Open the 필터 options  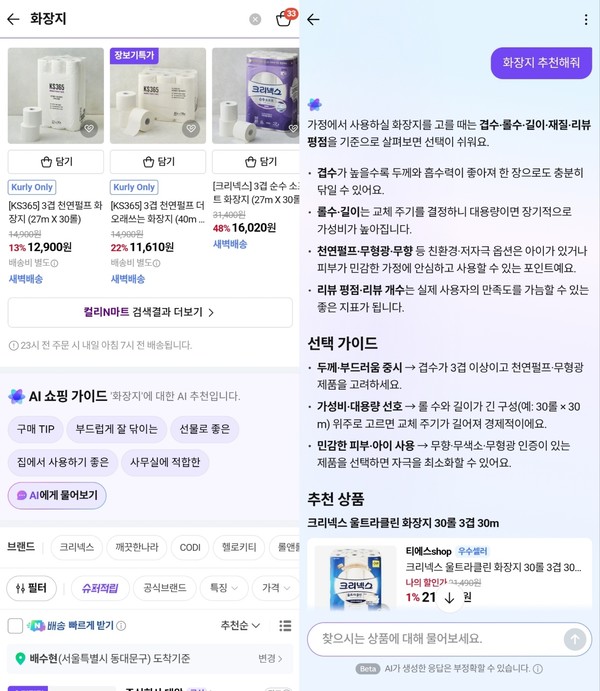pyautogui.click(x=31, y=588)
